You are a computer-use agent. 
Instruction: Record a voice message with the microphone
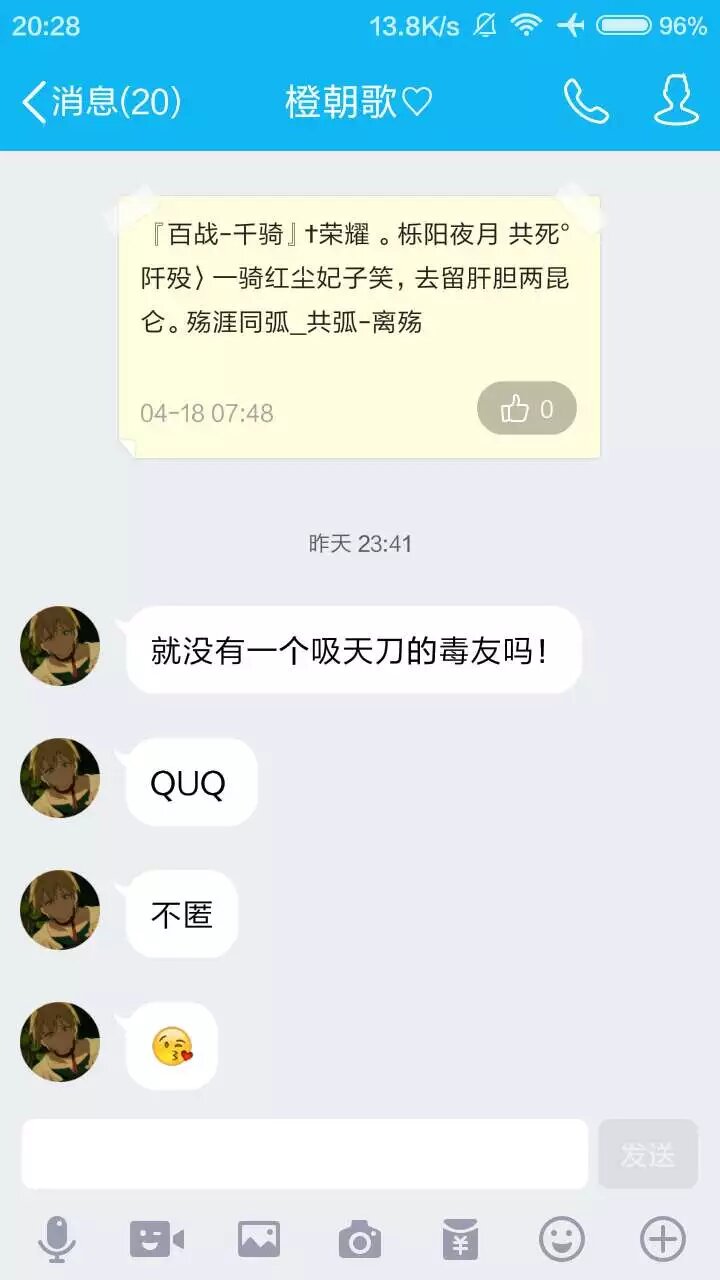57,1240
